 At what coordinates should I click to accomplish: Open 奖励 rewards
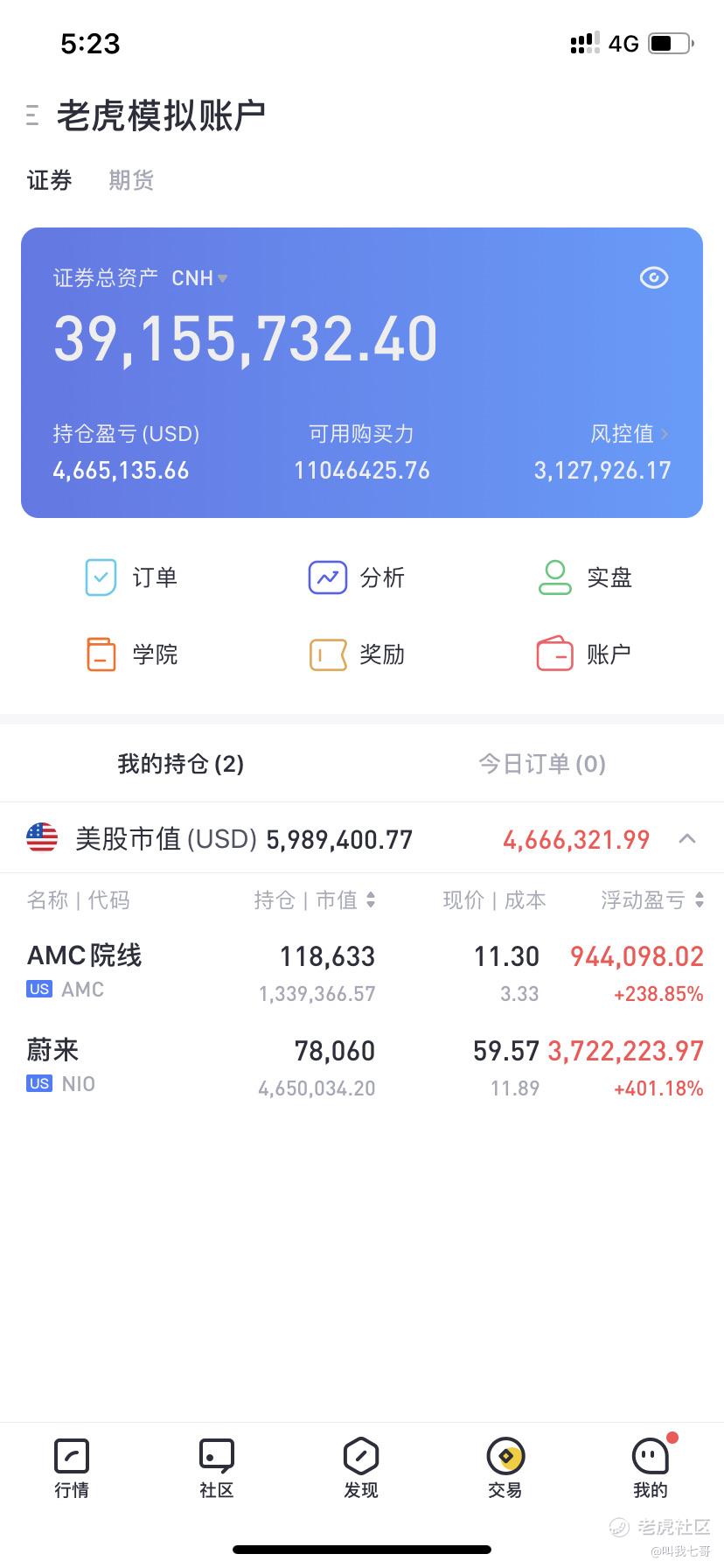[357, 654]
